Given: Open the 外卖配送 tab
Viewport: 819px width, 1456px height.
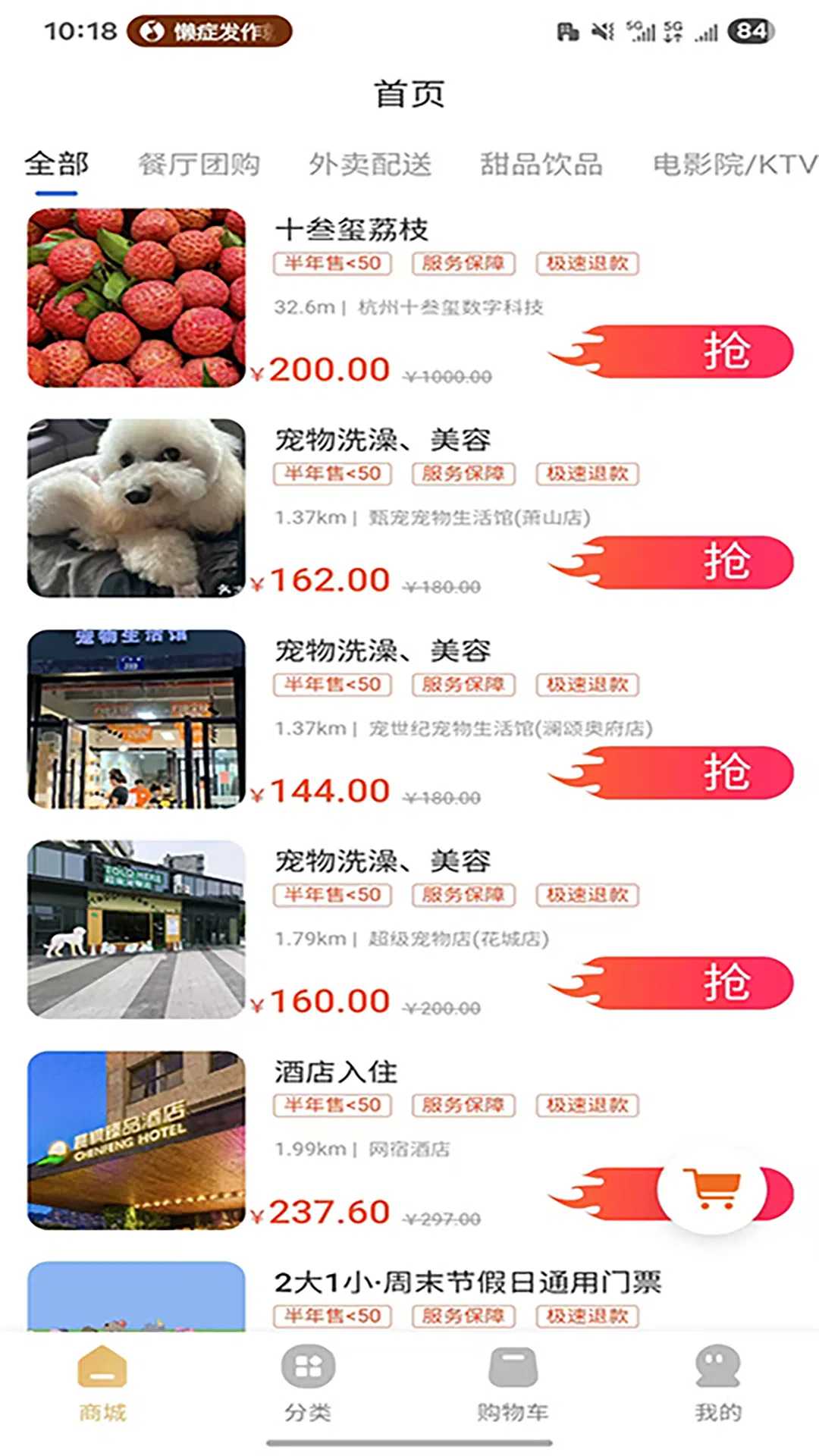Looking at the screenshot, I should click(371, 163).
